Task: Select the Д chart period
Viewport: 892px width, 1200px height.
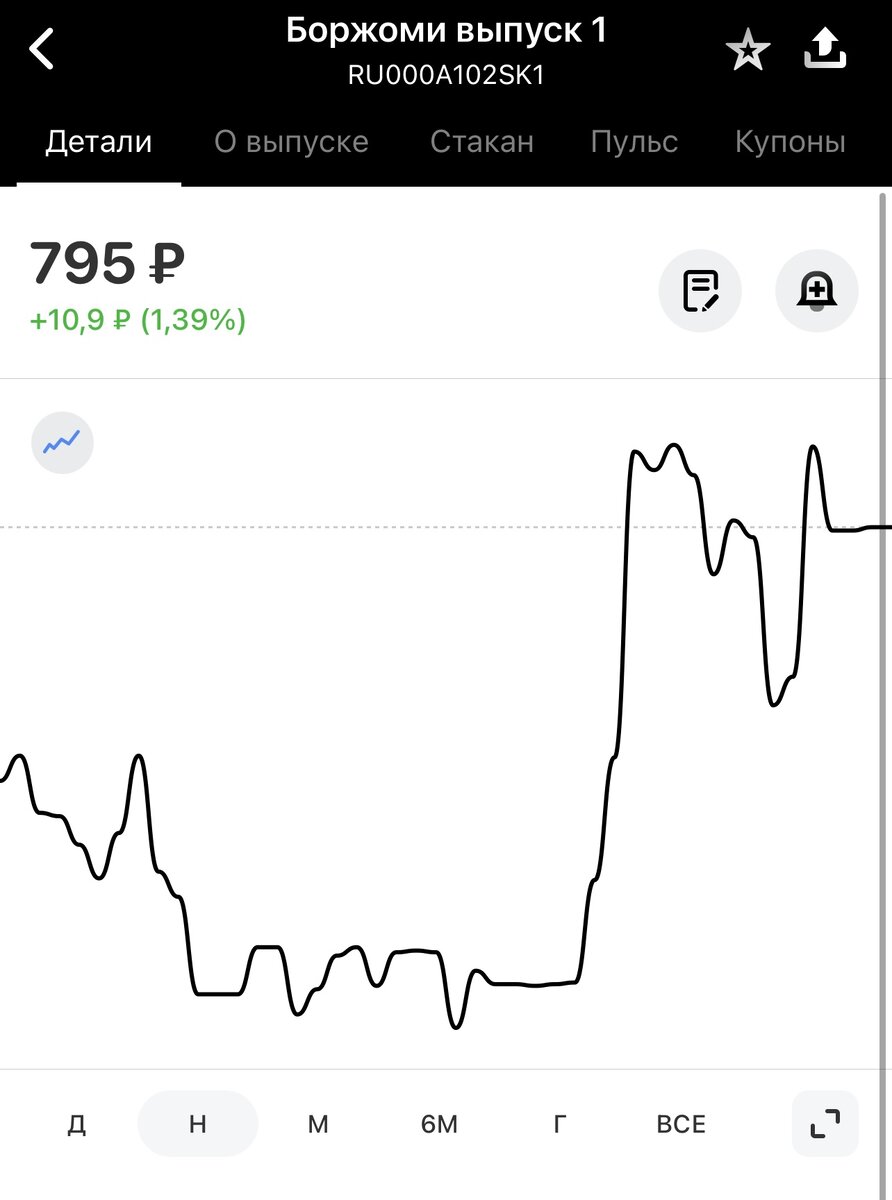Action: [77, 1124]
